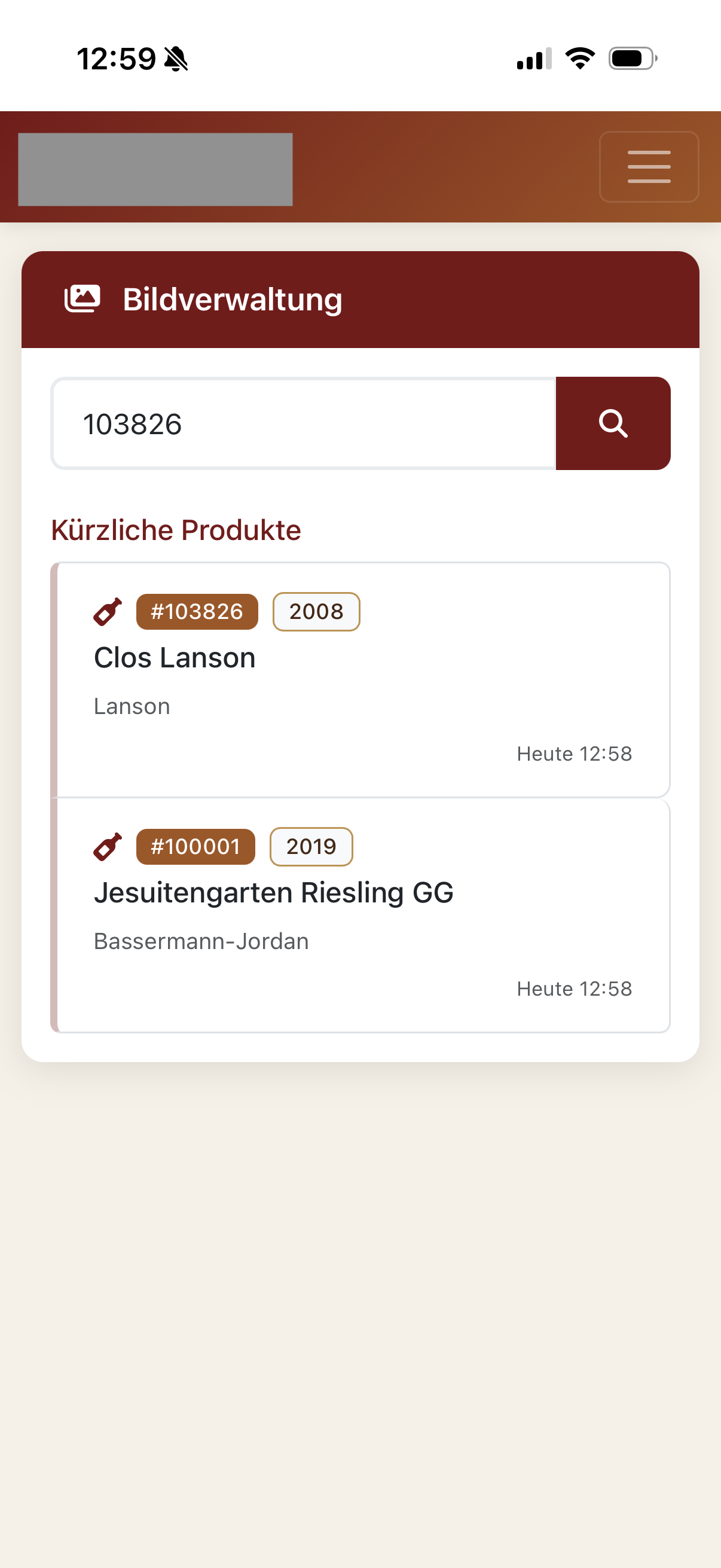
Task: Click the muted notifications bell in status bar
Action: pos(176,58)
